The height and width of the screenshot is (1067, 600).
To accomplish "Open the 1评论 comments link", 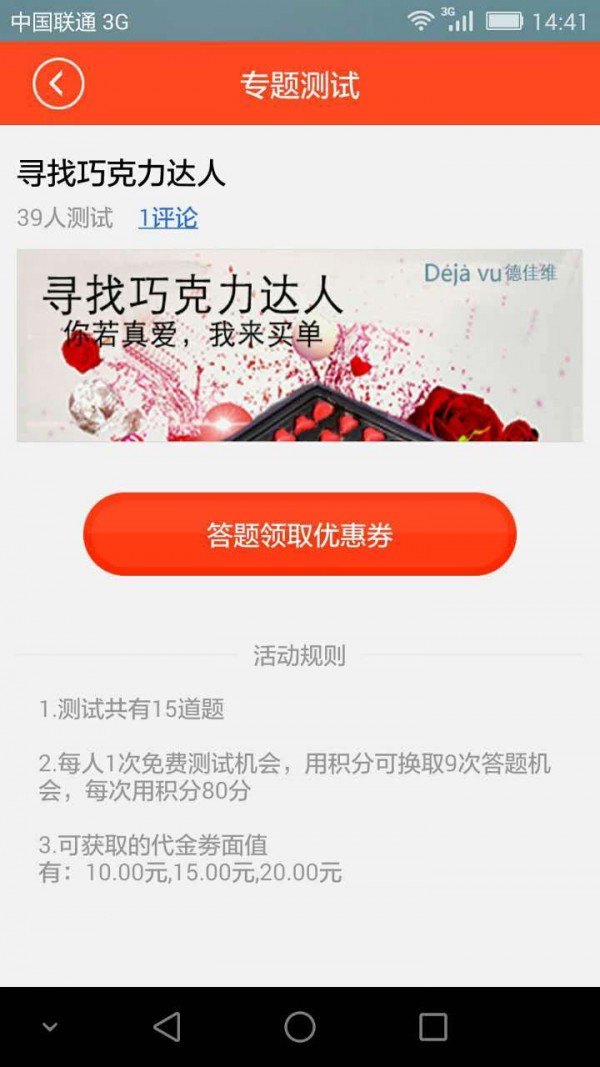I will (x=168, y=218).
